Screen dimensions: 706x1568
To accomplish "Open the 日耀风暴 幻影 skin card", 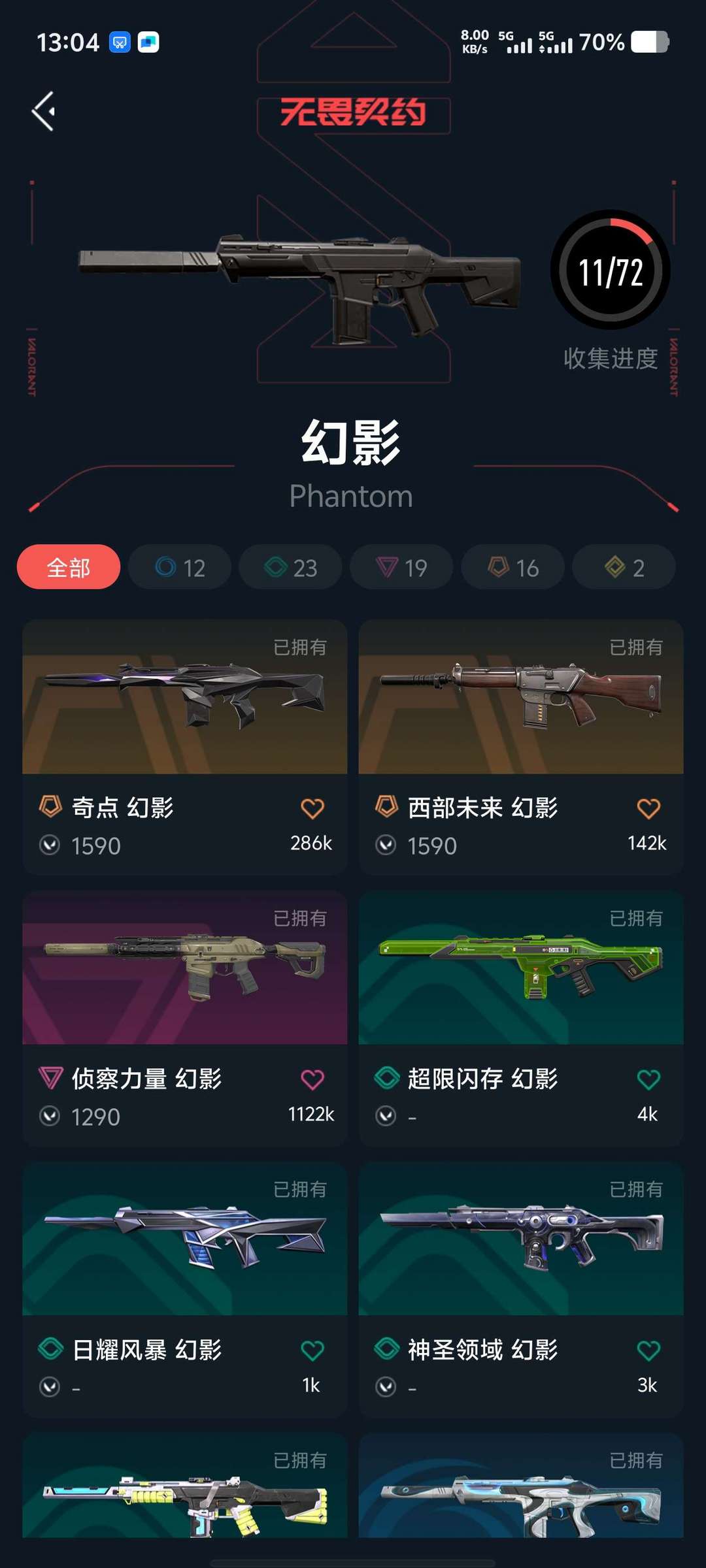I will pyautogui.click(x=185, y=1290).
